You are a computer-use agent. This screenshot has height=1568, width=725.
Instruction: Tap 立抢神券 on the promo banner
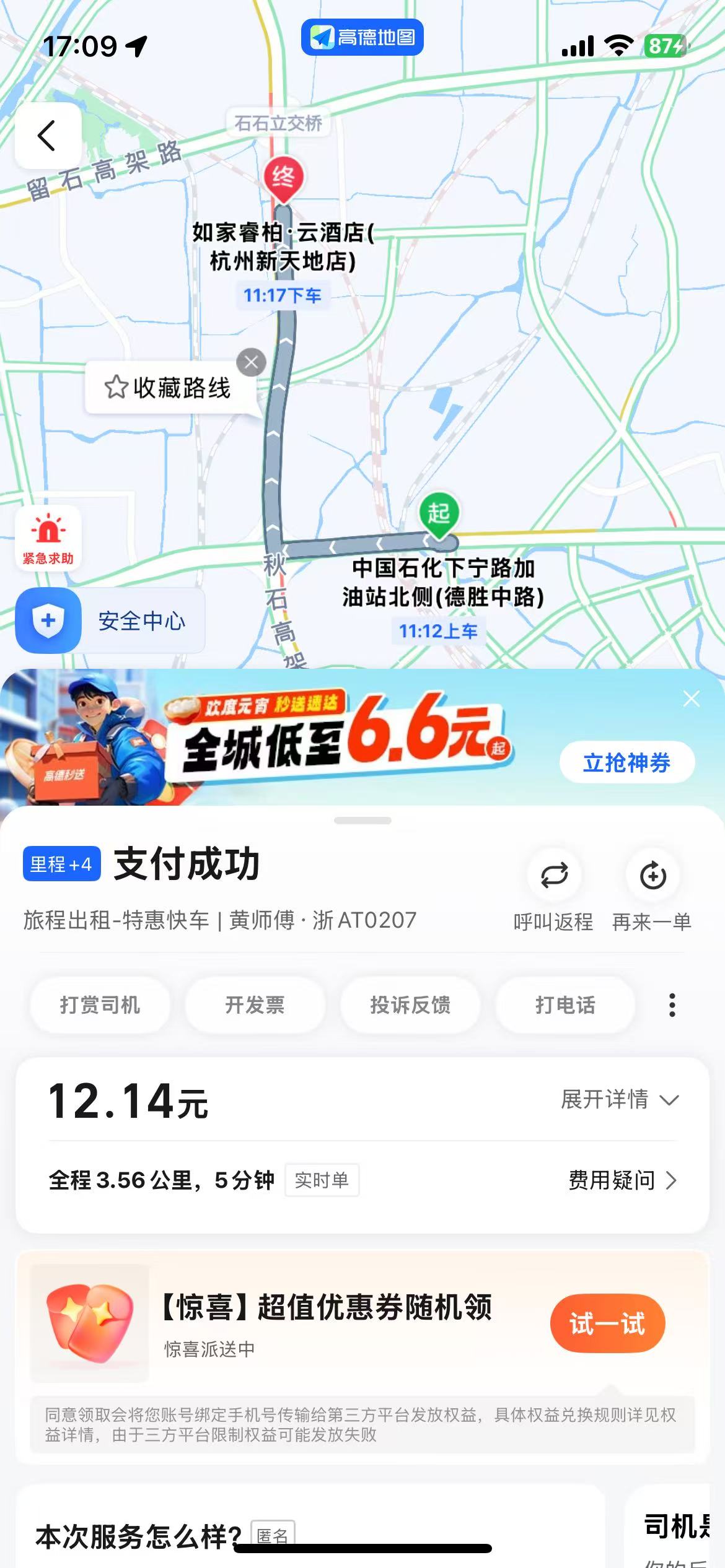coord(626,762)
